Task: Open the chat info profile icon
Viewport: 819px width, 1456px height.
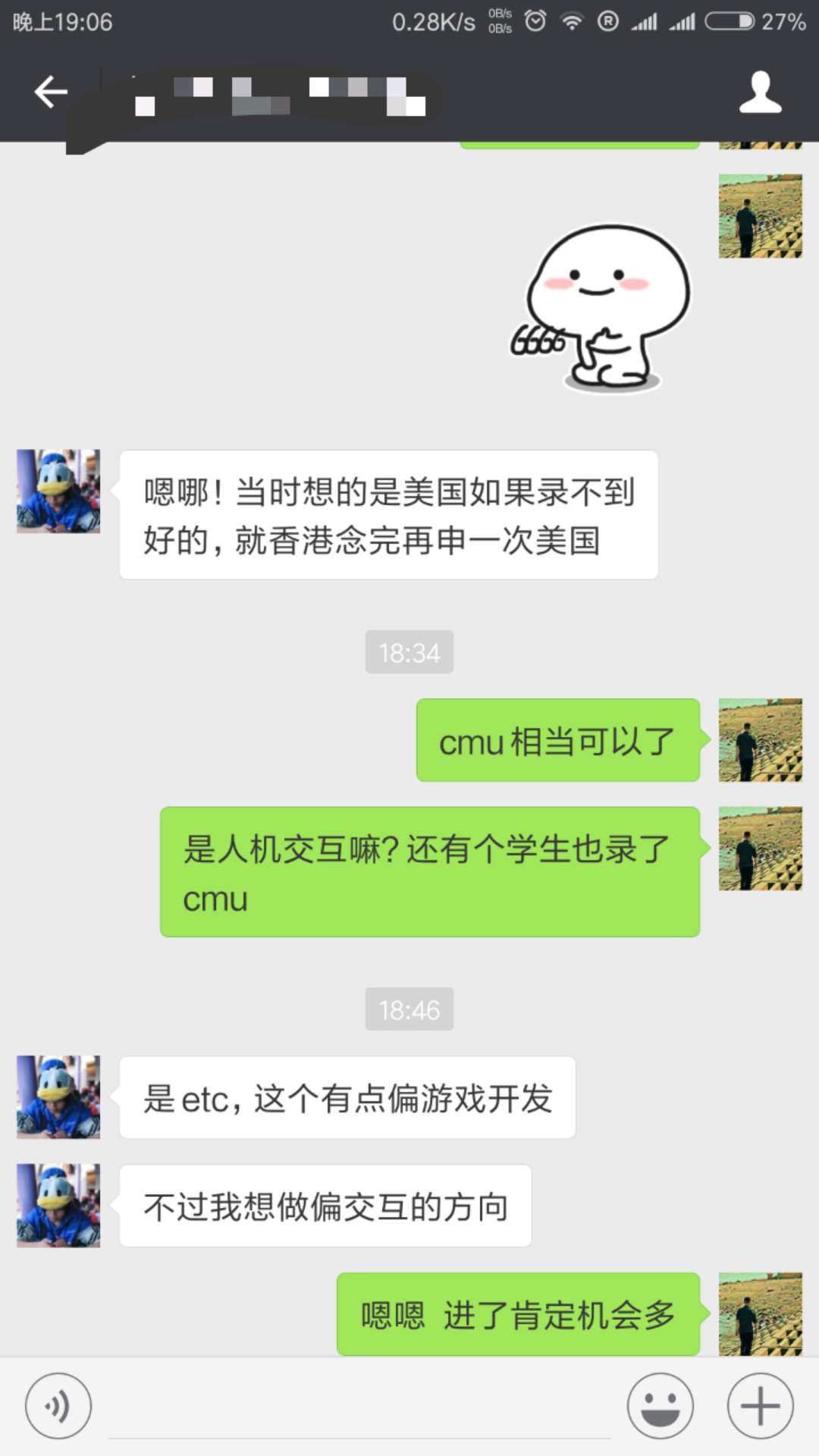Action: click(760, 93)
